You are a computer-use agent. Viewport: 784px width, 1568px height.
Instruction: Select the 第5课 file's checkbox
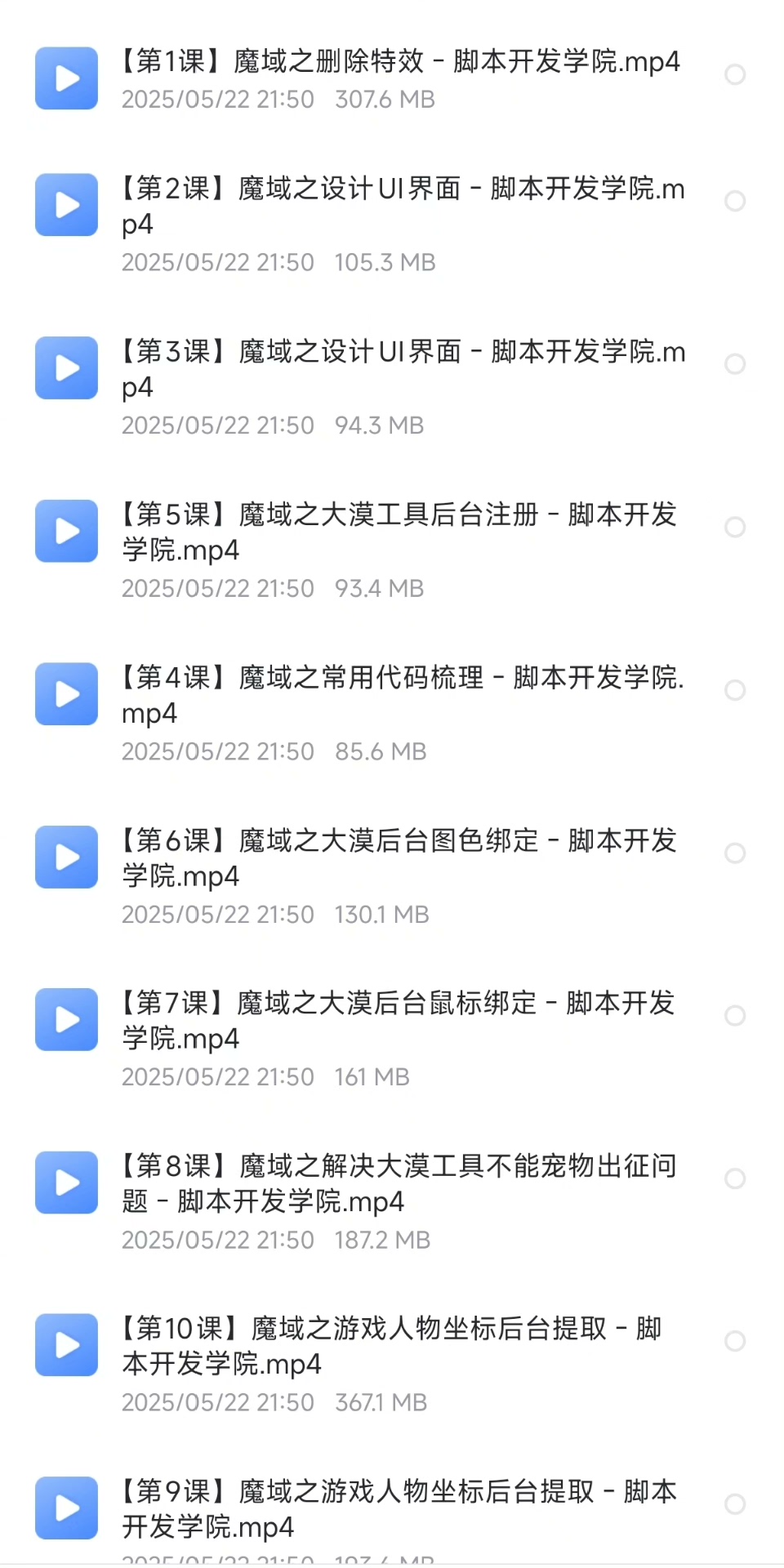735,528
